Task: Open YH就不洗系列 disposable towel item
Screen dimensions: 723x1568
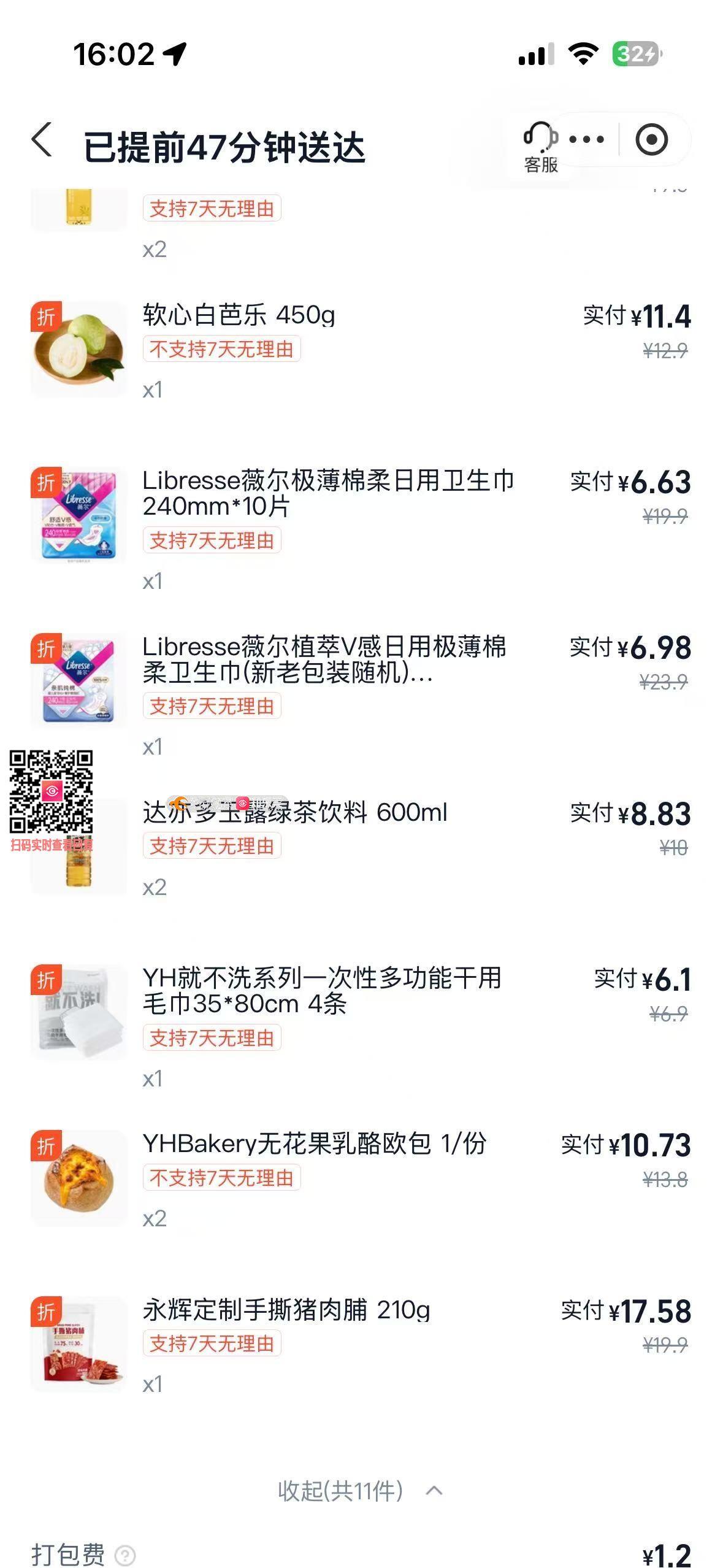Action: 321,991
